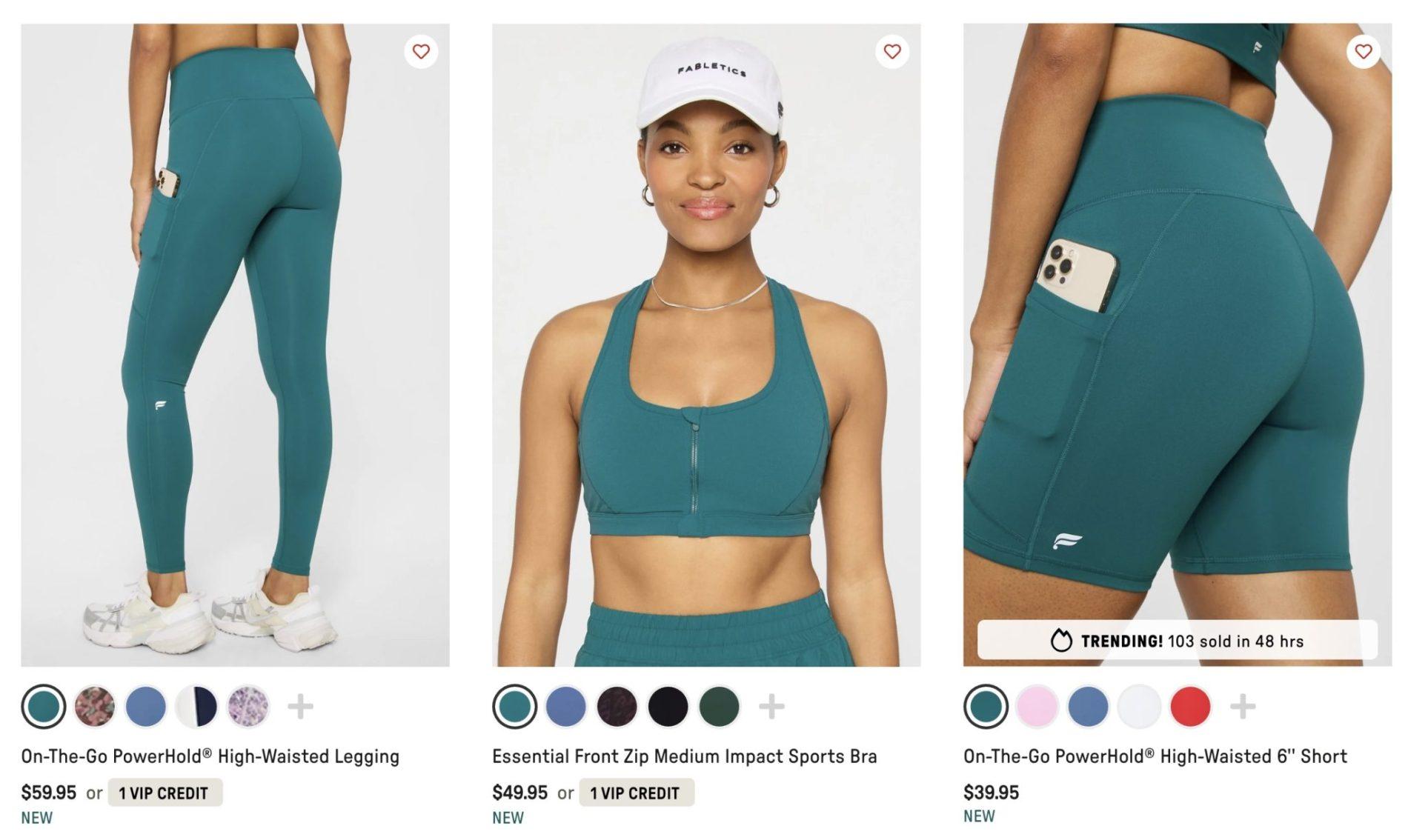Pick the dark green Sports Bra swatch
The width and height of the screenshot is (1408, 840).
720,706
